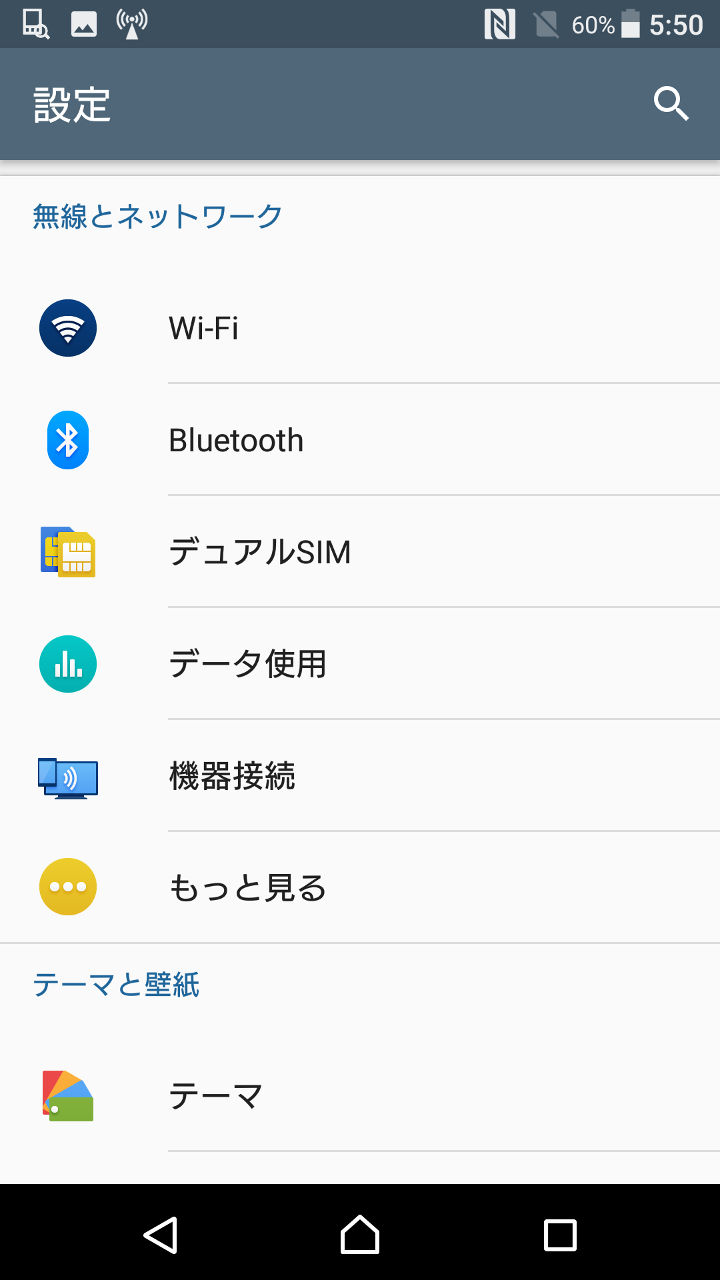Tap the system back button
Image resolution: width=720 pixels, height=1280 pixels.
pyautogui.click(x=160, y=1235)
